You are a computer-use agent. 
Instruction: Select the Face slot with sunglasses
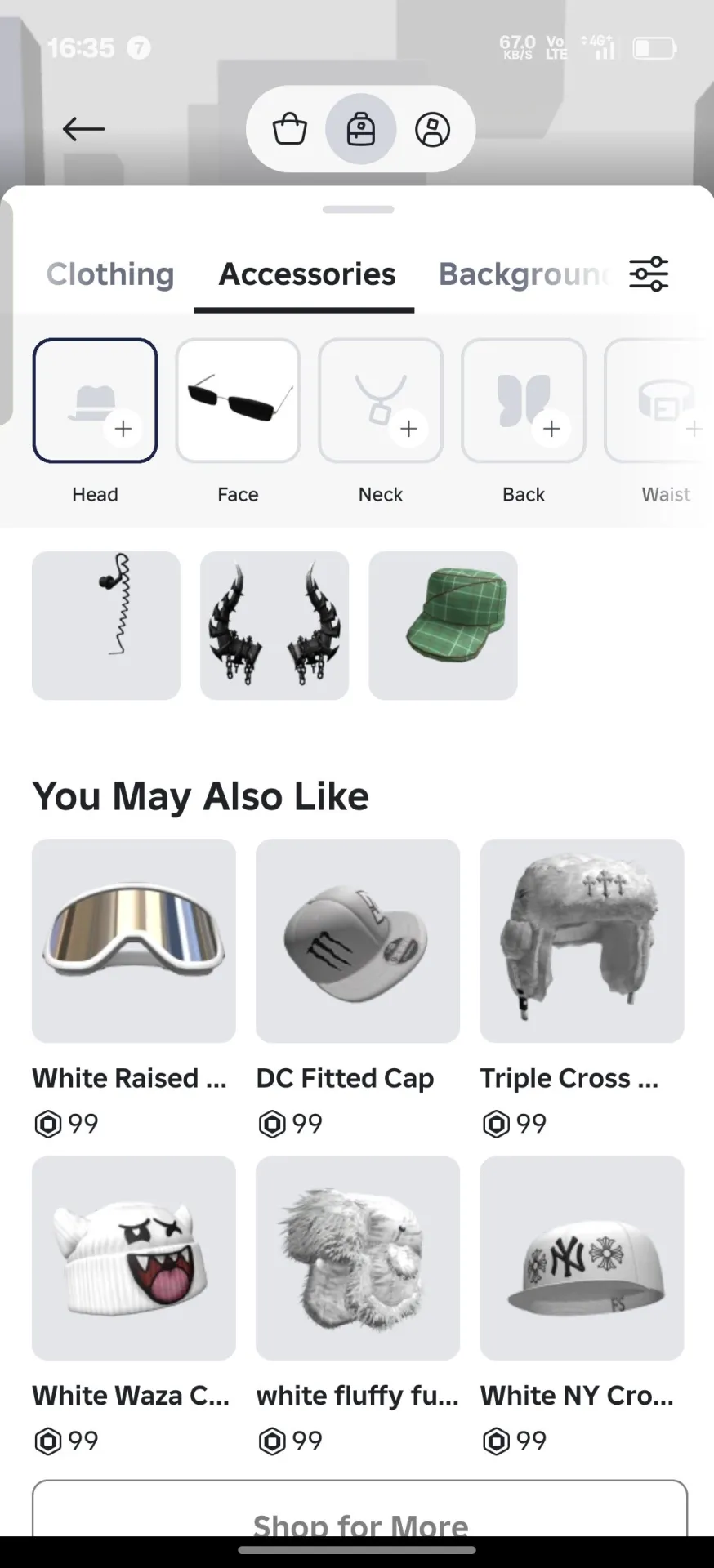[x=238, y=400]
